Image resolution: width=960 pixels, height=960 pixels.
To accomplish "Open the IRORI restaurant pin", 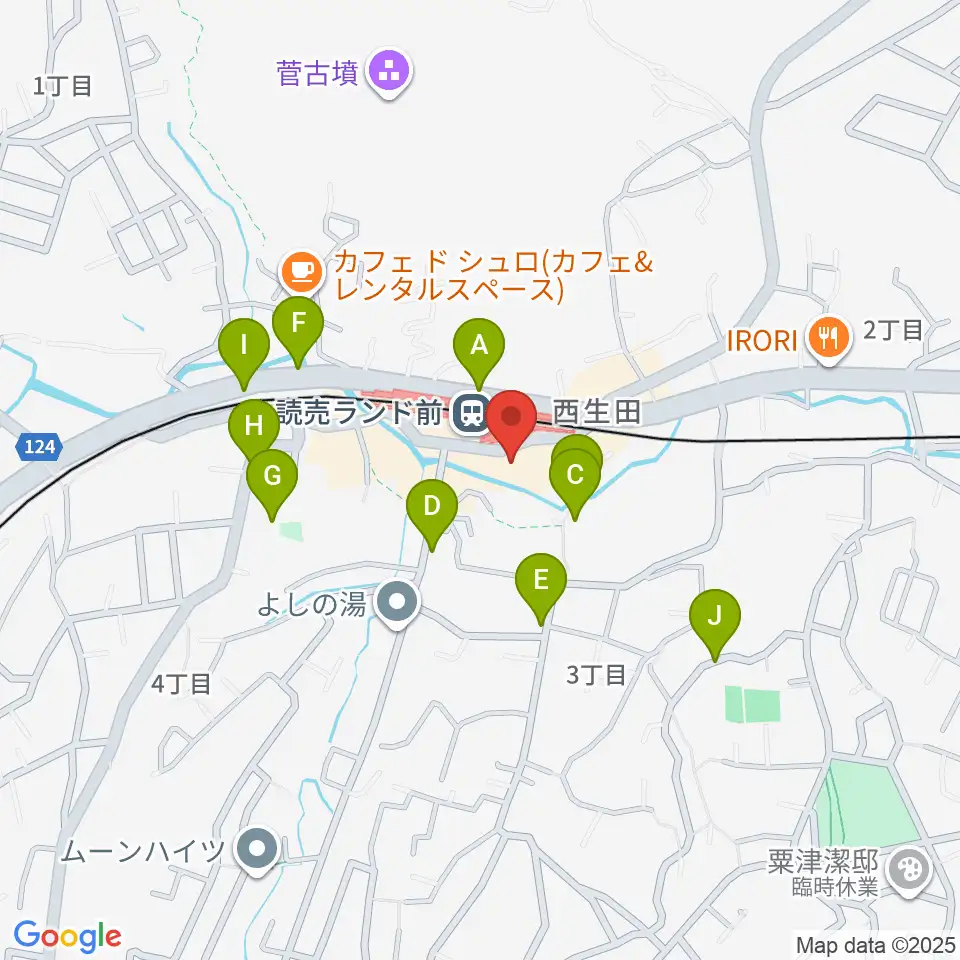I will click(x=828, y=338).
